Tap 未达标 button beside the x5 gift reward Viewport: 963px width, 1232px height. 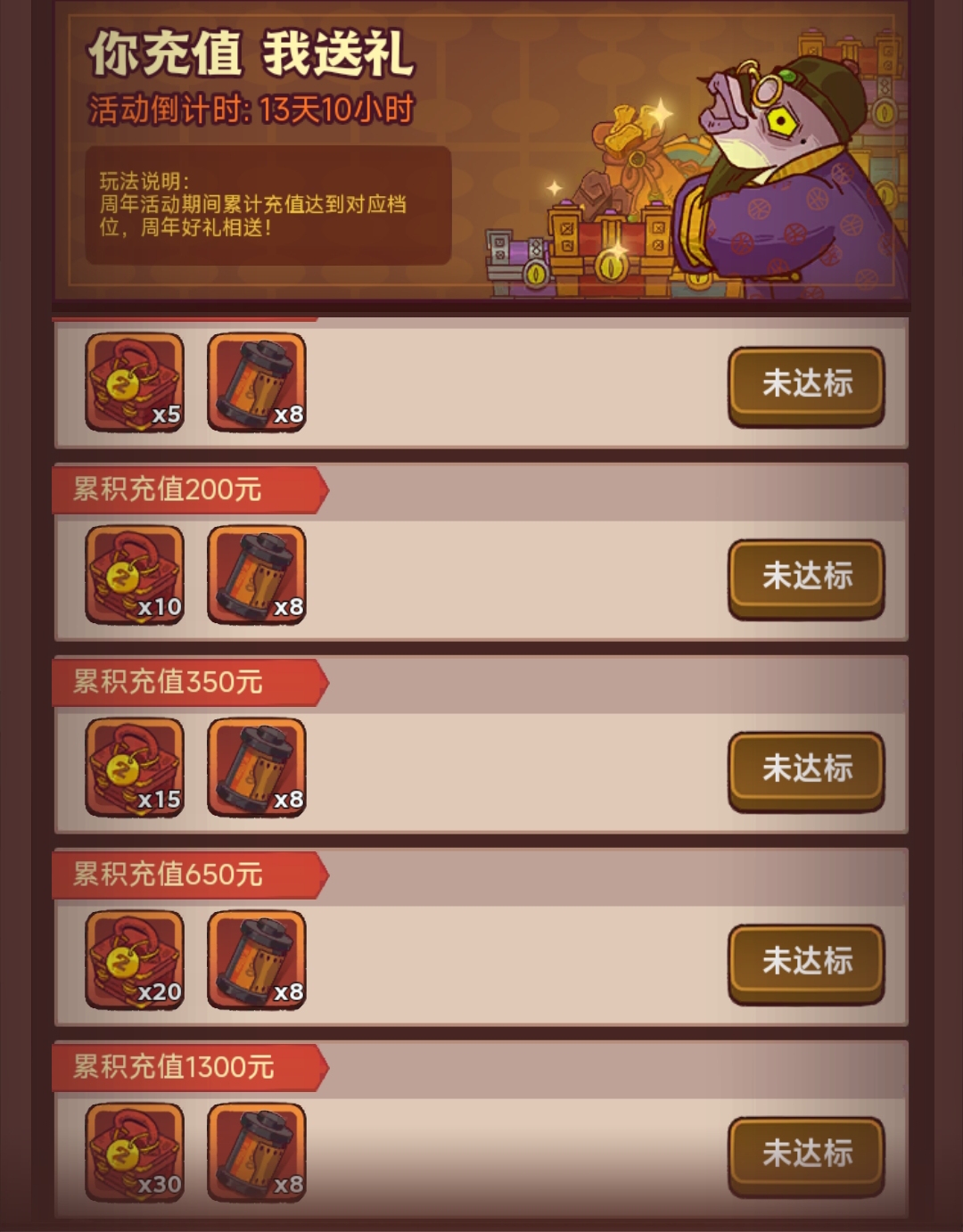(806, 384)
